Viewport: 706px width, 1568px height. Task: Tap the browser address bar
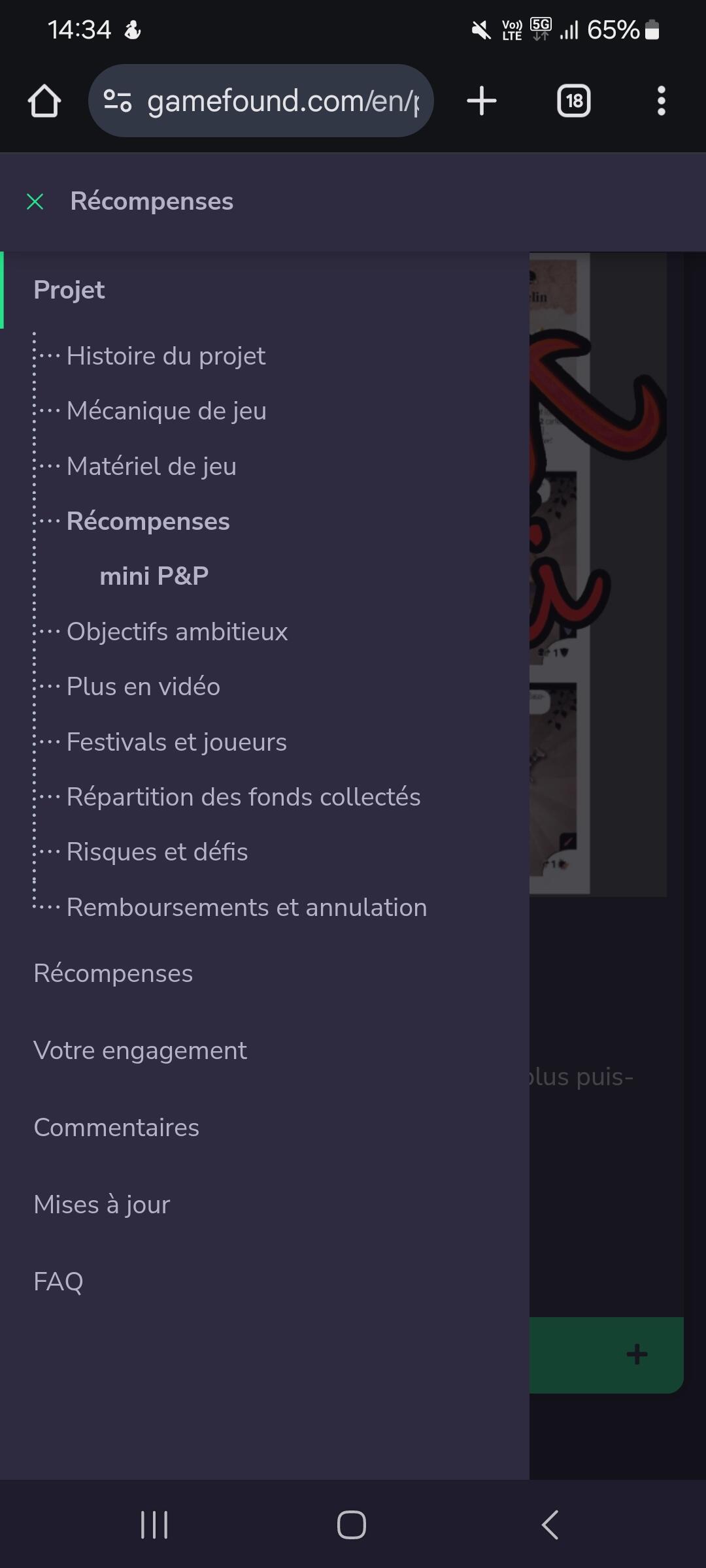[x=261, y=101]
